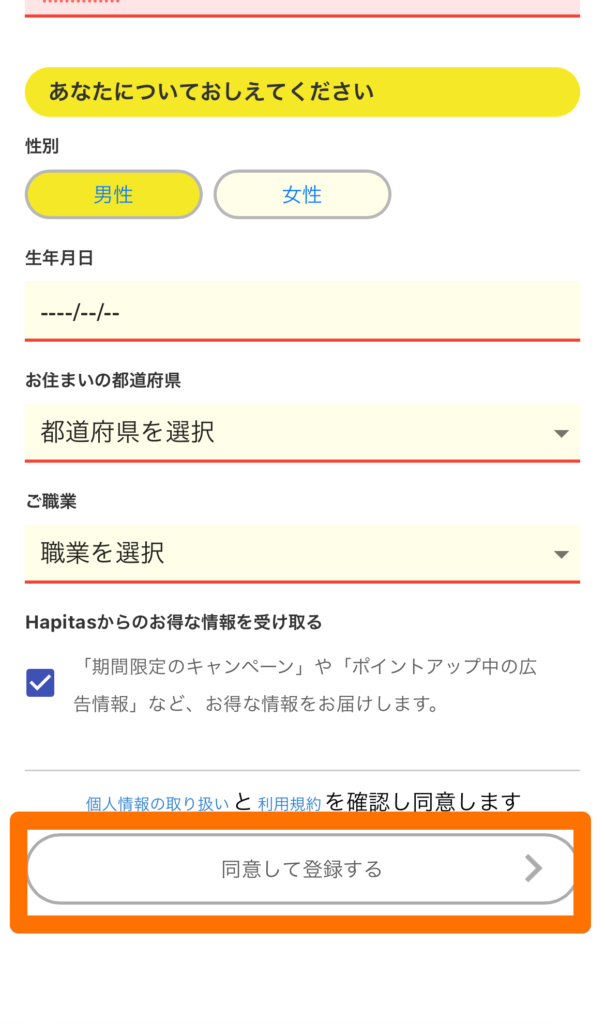
Task: Select 男性 as gender
Action: pos(113,195)
